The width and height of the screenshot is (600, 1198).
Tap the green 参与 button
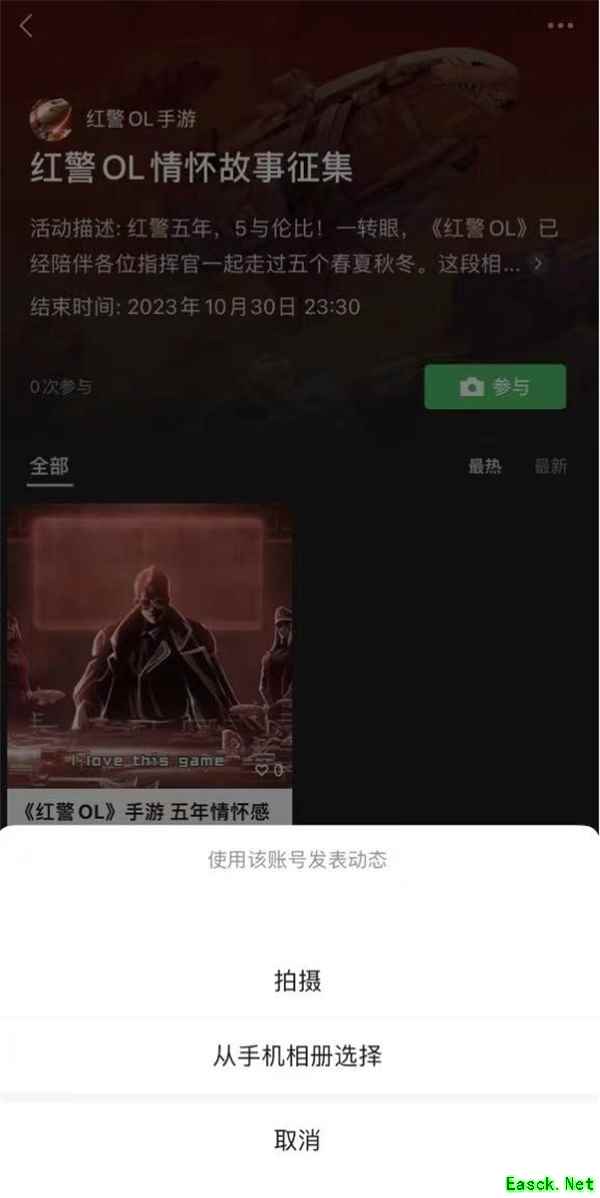(495, 387)
